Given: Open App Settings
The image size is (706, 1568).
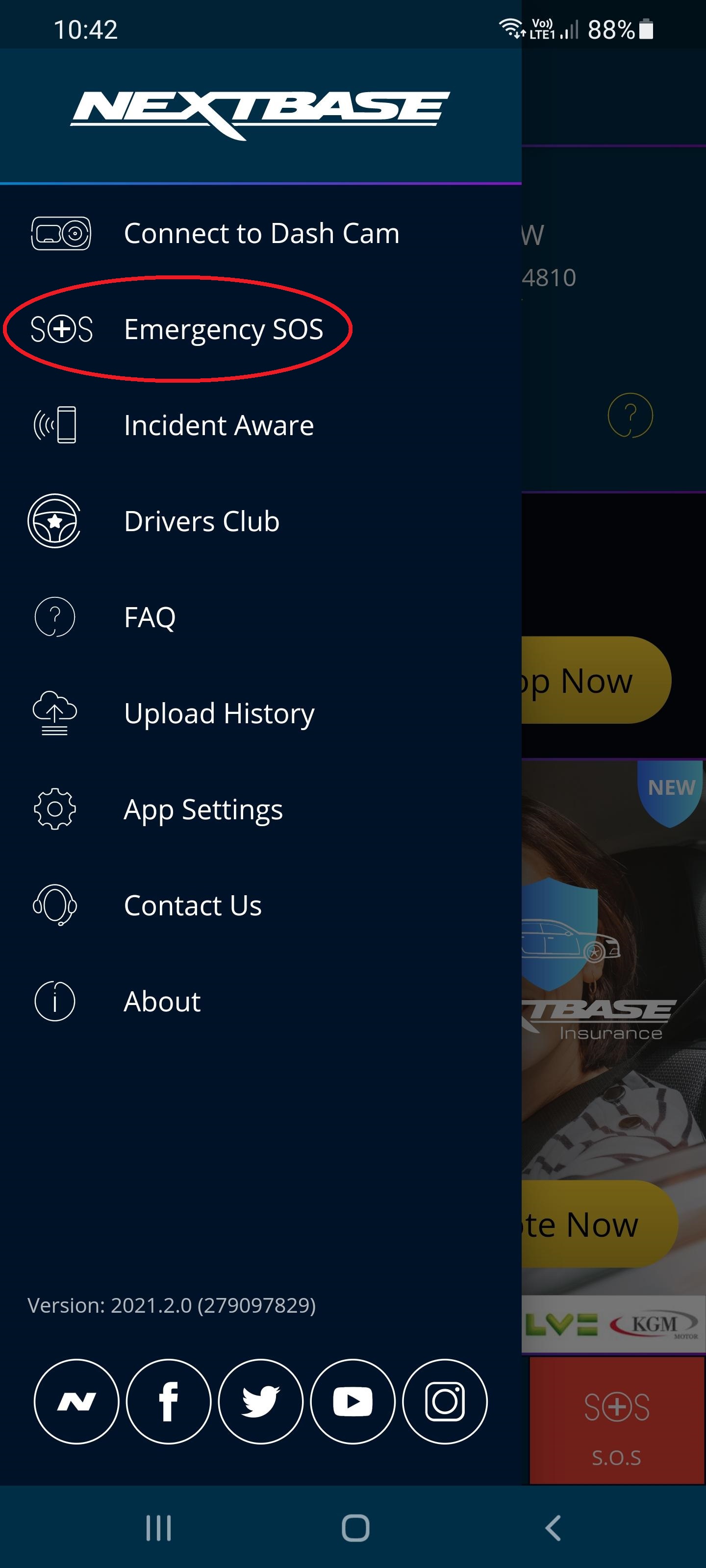Looking at the screenshot, I should (203, 809).
